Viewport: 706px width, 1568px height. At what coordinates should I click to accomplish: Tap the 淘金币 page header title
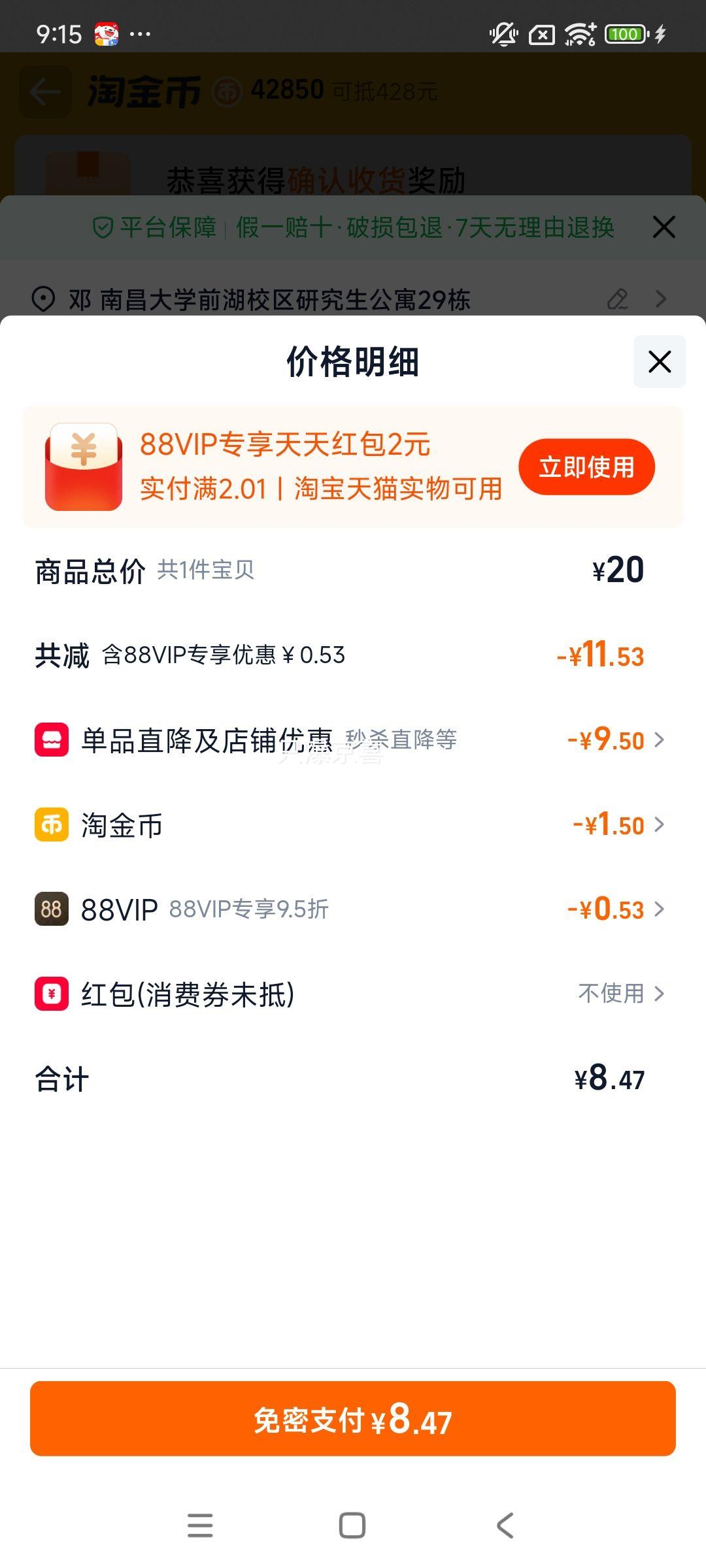pyautogui.click(x=141, y=91)
